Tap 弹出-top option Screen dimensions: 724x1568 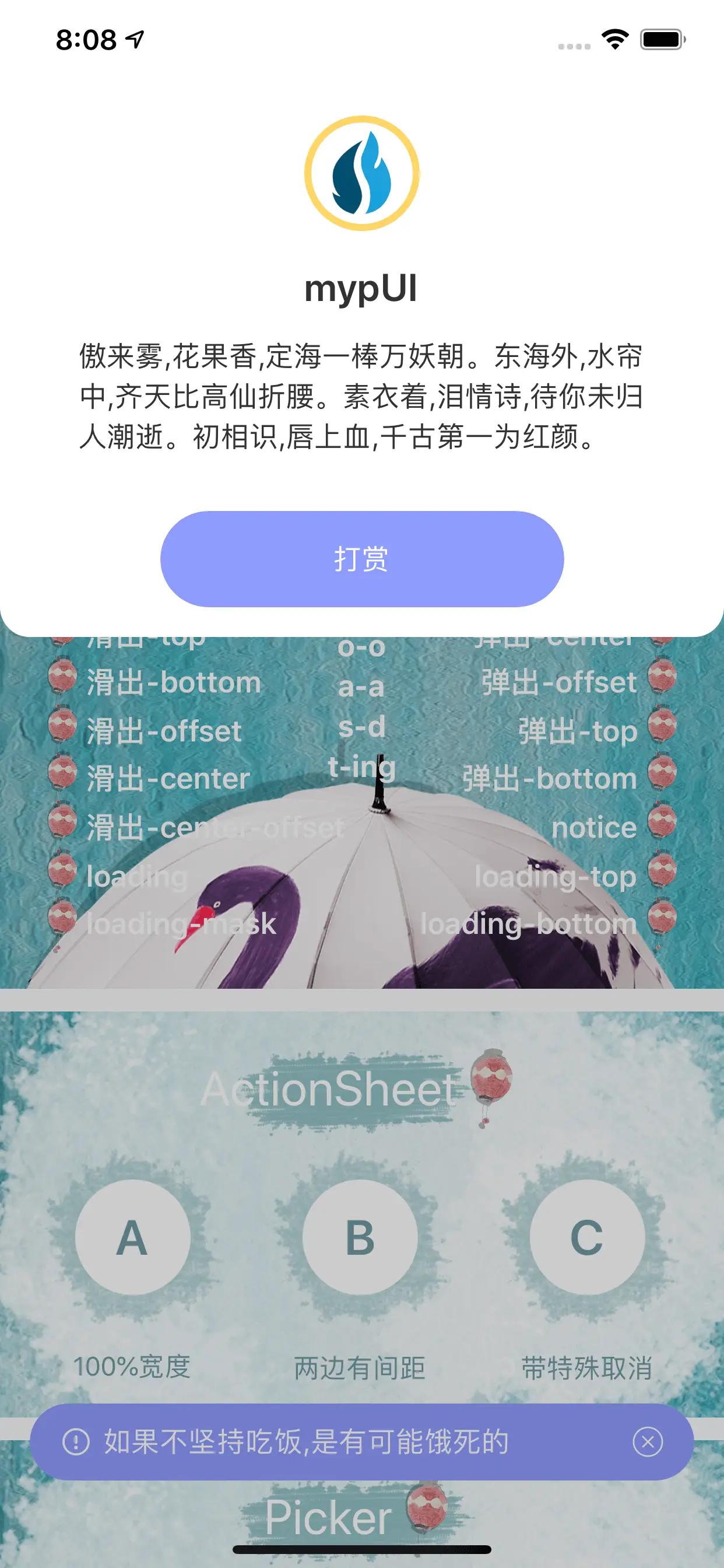point(577,731)
